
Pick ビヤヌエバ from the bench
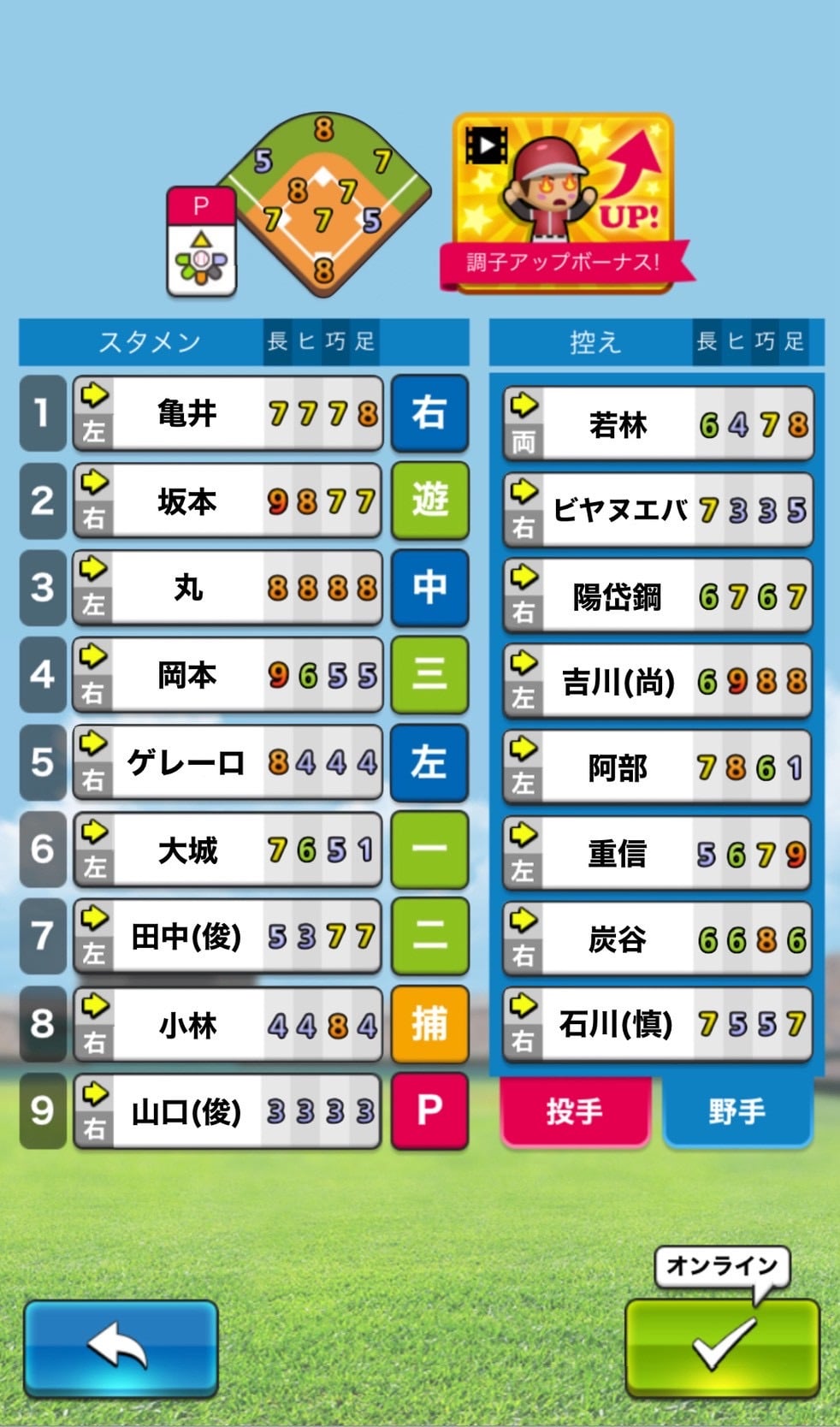[658, 511]
